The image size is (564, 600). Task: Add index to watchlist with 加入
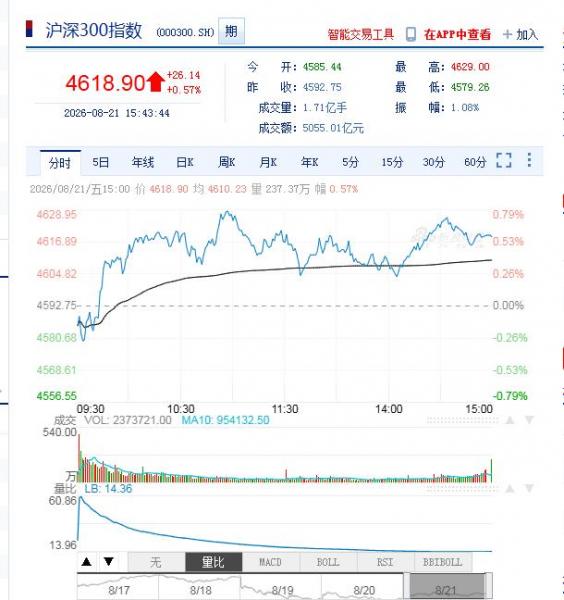(520, 34)
